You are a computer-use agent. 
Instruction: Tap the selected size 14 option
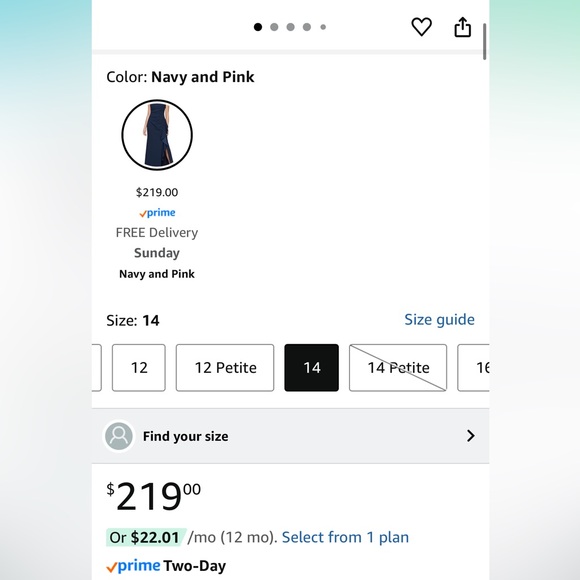[311, 368]
